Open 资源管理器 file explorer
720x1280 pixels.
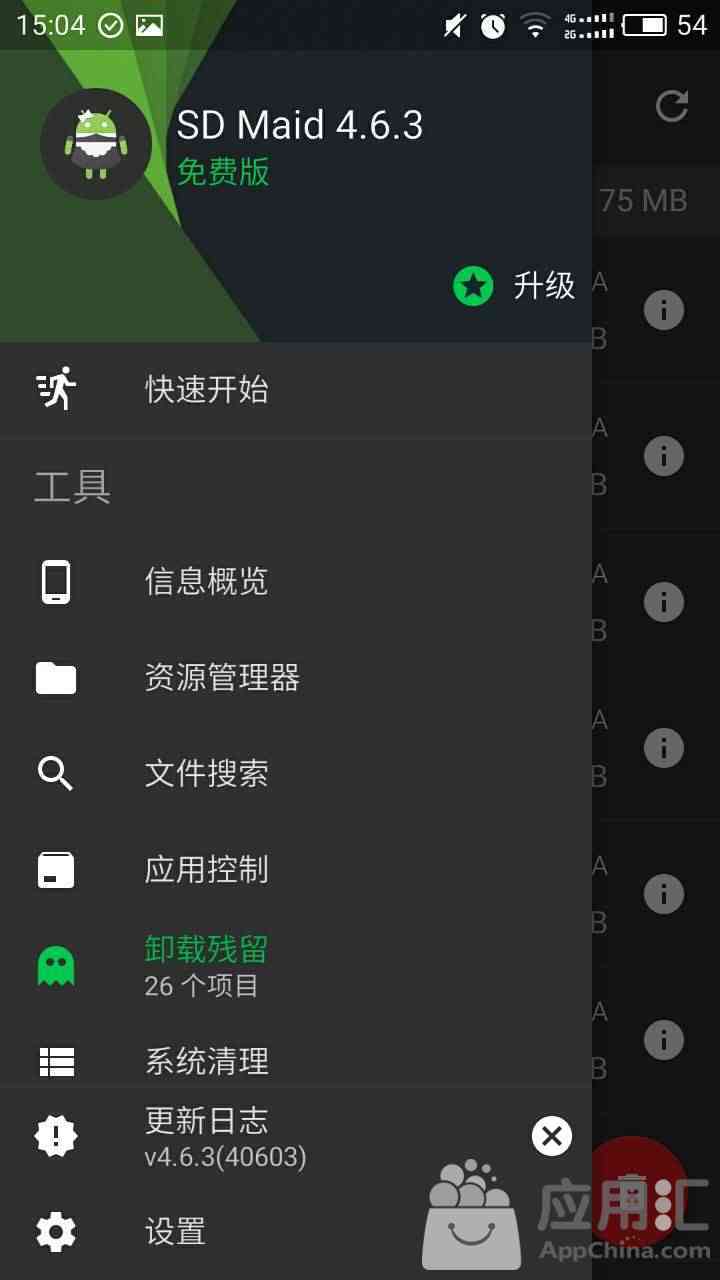[296, 677]
